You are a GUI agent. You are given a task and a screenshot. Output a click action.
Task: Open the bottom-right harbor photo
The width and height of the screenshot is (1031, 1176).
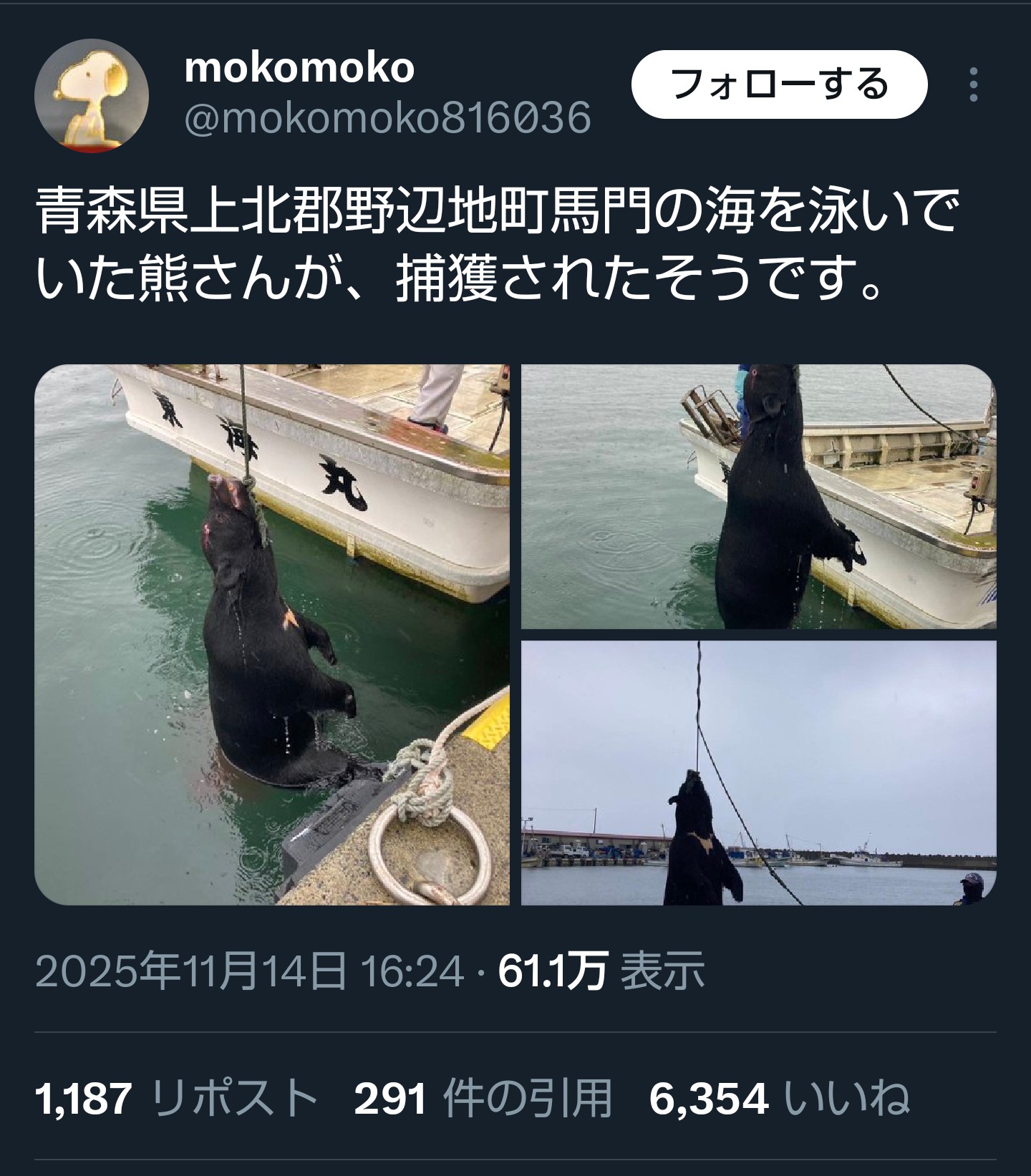758,773
